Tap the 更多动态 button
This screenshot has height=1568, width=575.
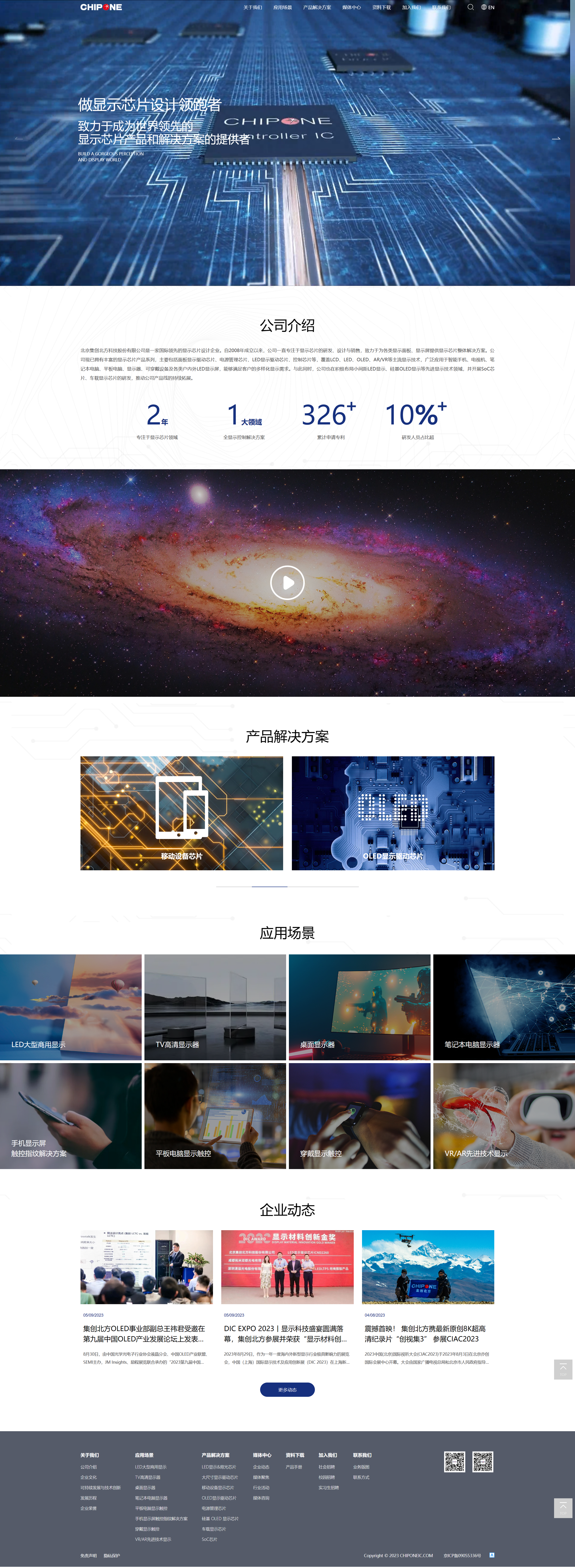click(x=287, y=1390)
